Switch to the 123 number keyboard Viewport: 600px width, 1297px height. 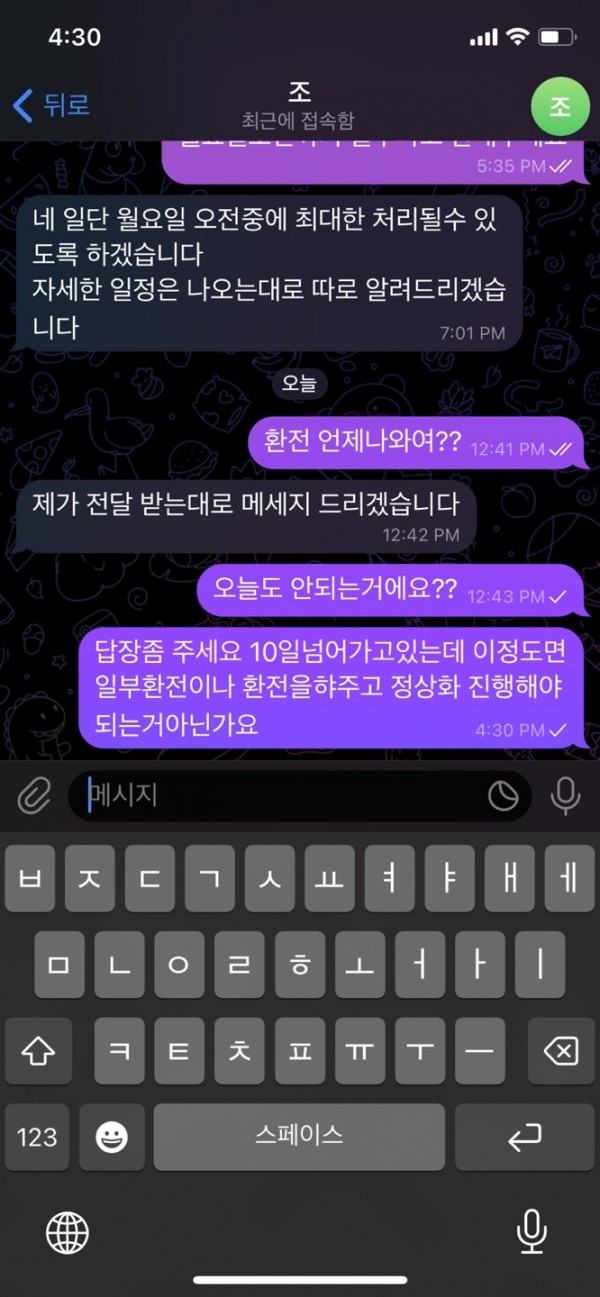click(x=37, y=1137)
